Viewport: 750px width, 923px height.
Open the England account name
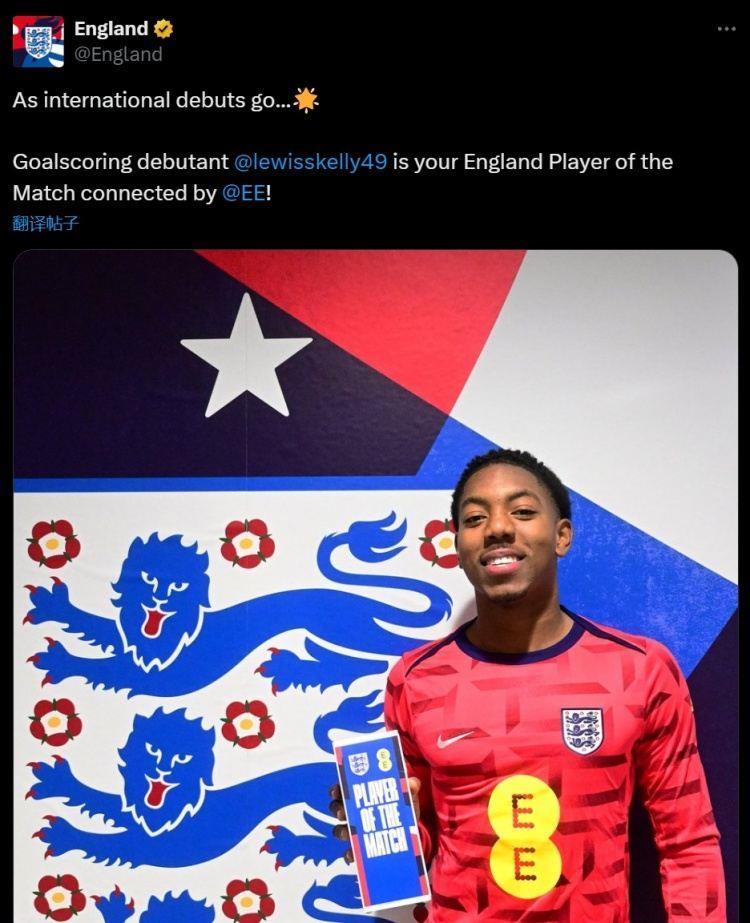pos(110,29)
